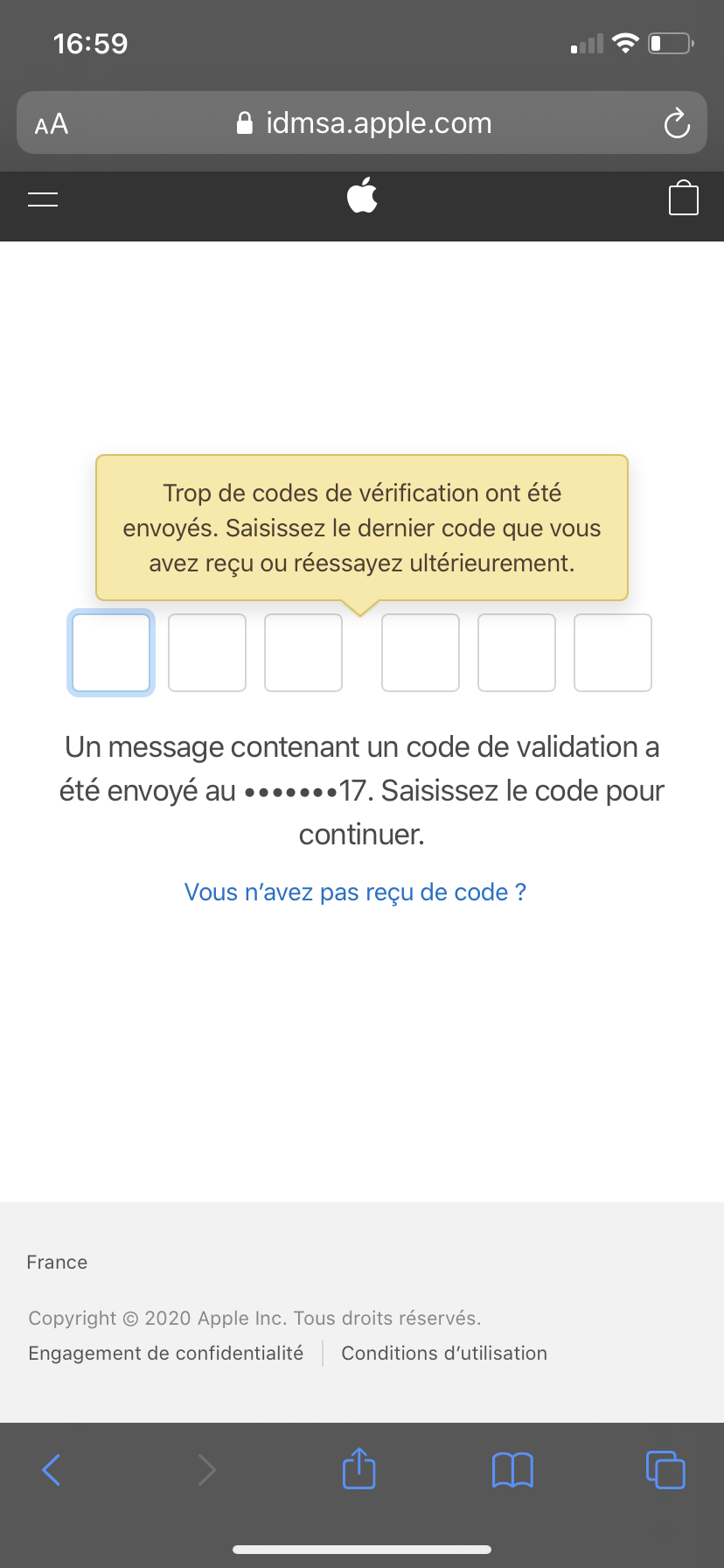Image resolution: width=724 pixels, height=1568 pixels.
Task: Open Conditions d'utilisation
Action: 444,1353
